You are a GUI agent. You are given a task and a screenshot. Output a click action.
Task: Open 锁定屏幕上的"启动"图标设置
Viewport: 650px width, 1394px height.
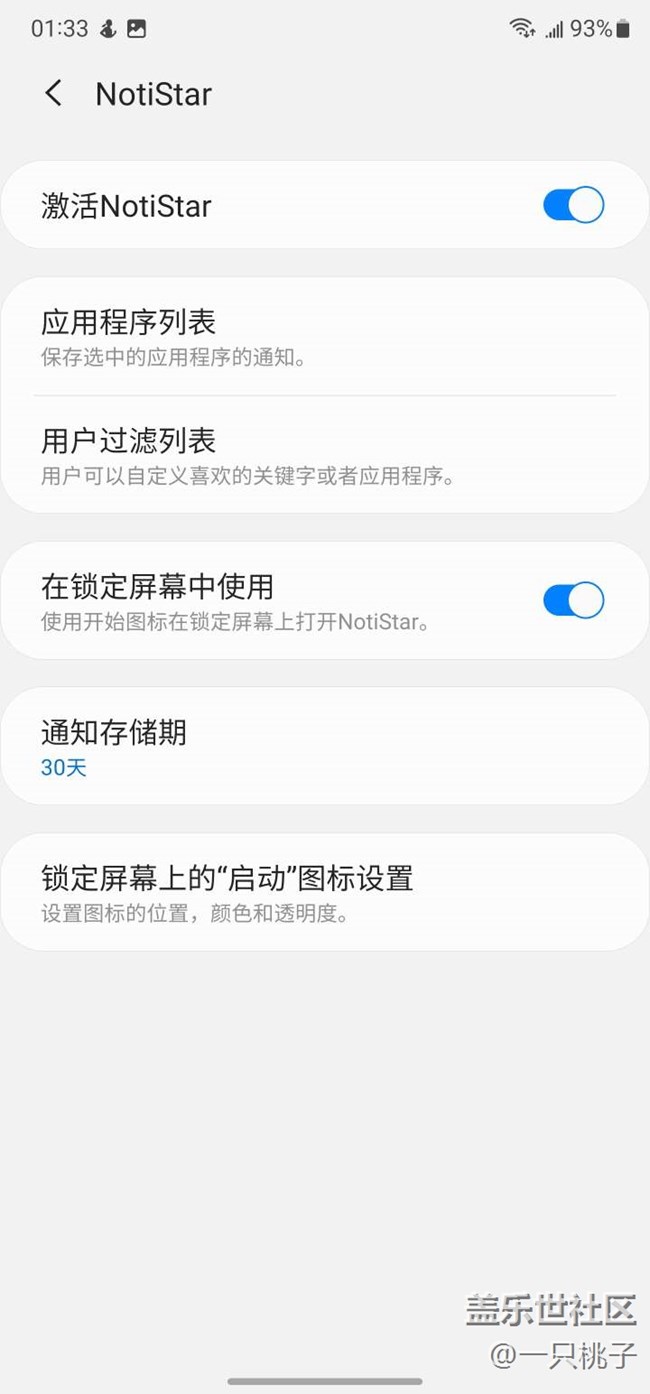tap(325, 892)
